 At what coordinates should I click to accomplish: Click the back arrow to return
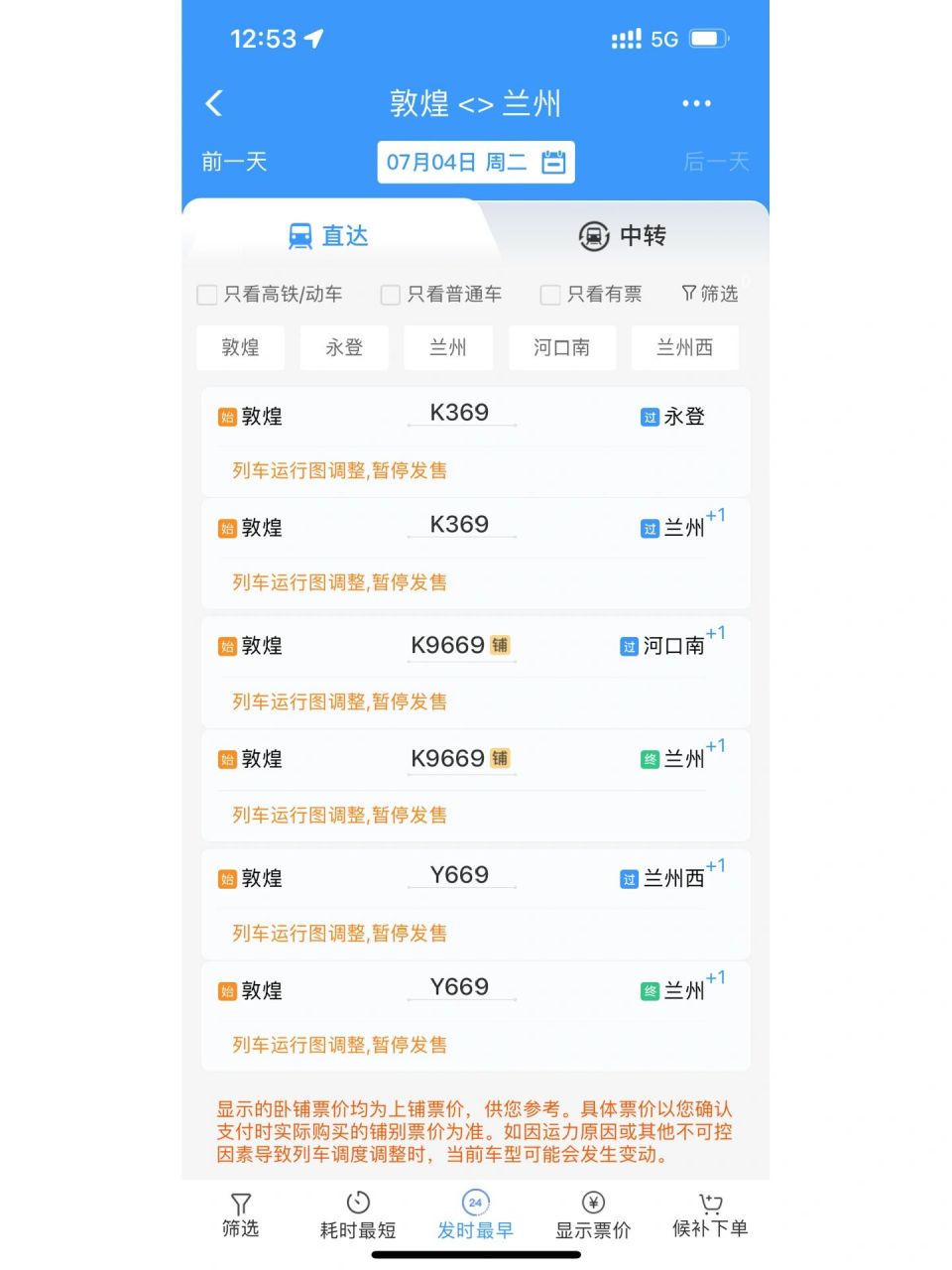(x=213, y=102)
